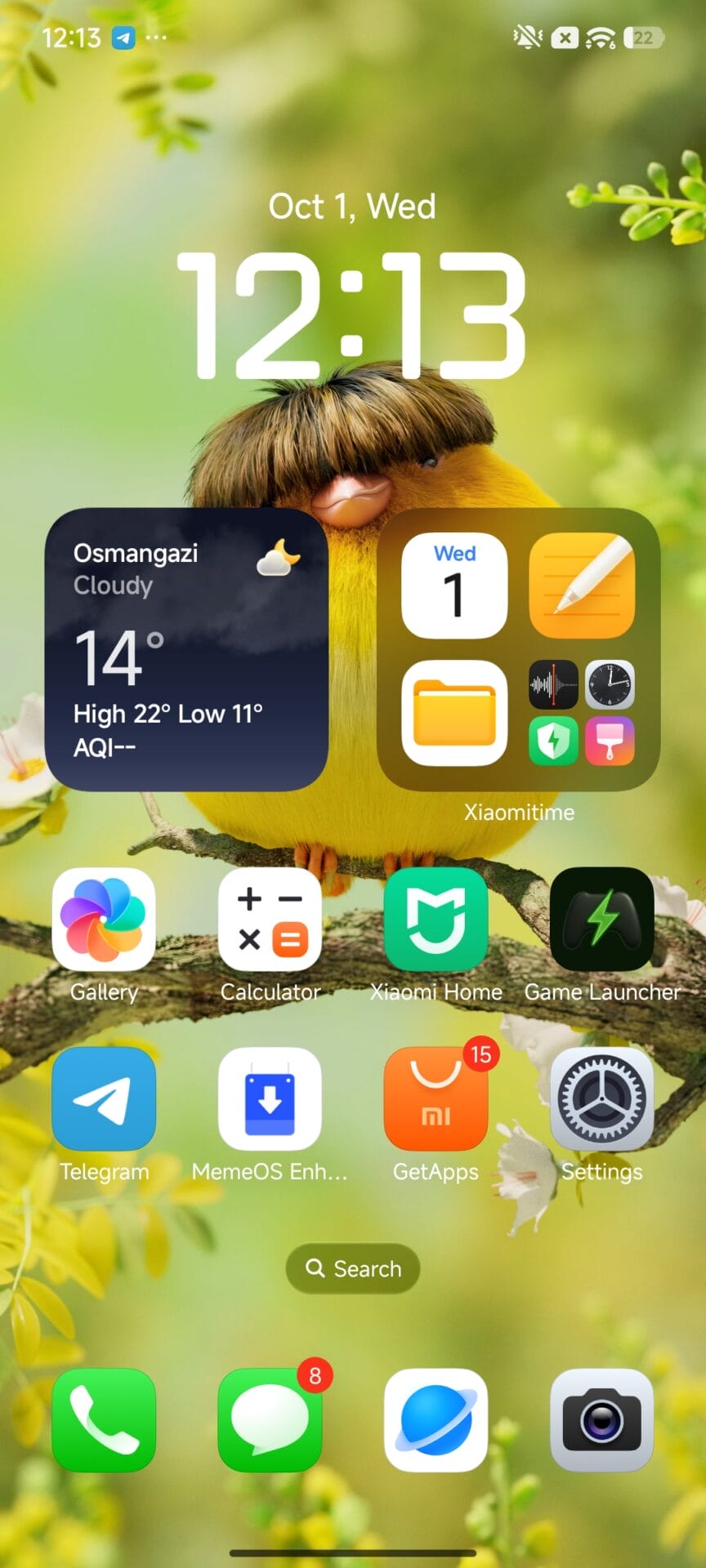Open the Calendar app in Xiaomitime folder
This screenshot has width=706, height=1568.
coord(454,586)
